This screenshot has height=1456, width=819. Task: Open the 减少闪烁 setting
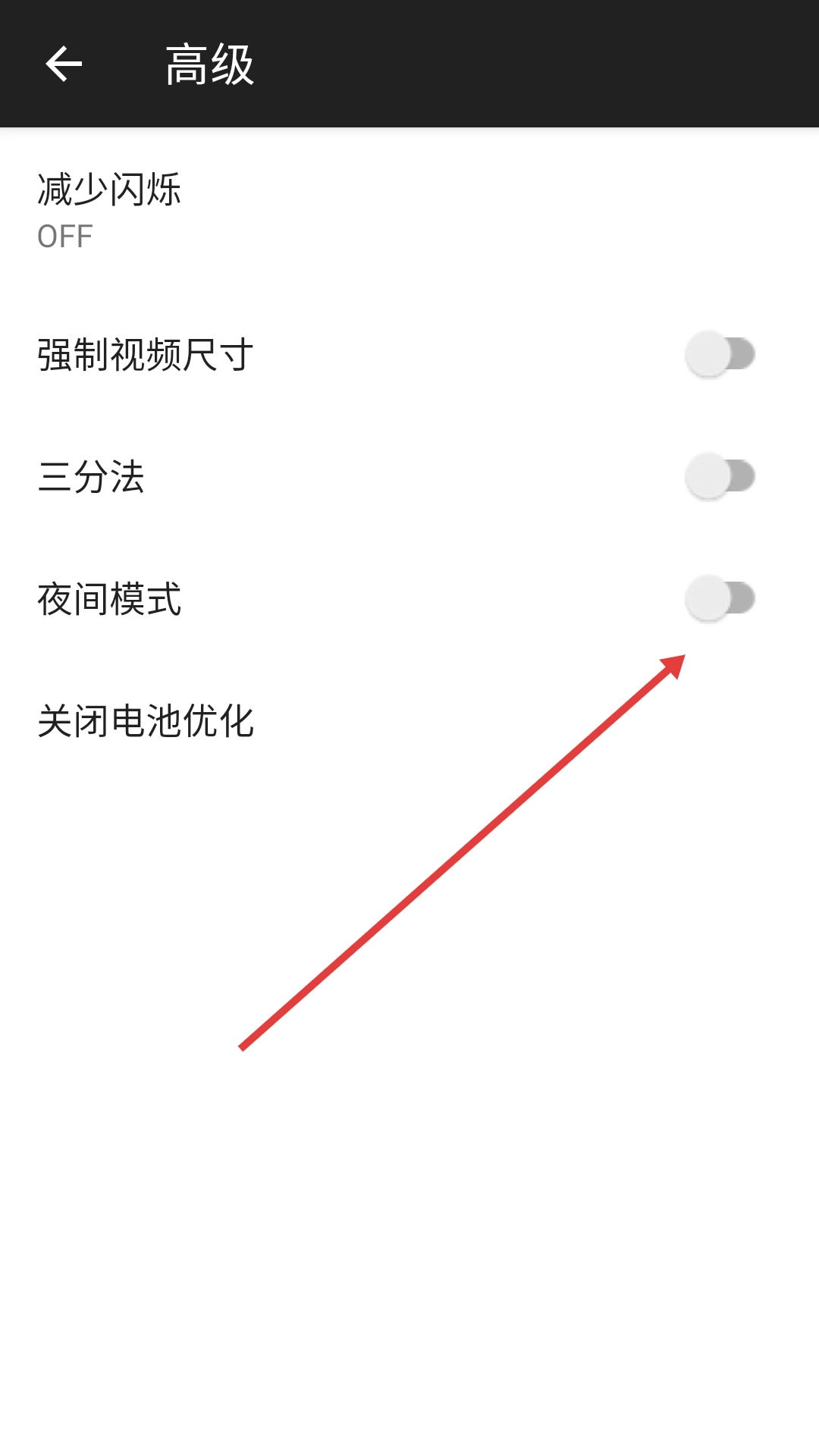coord(409,211)
